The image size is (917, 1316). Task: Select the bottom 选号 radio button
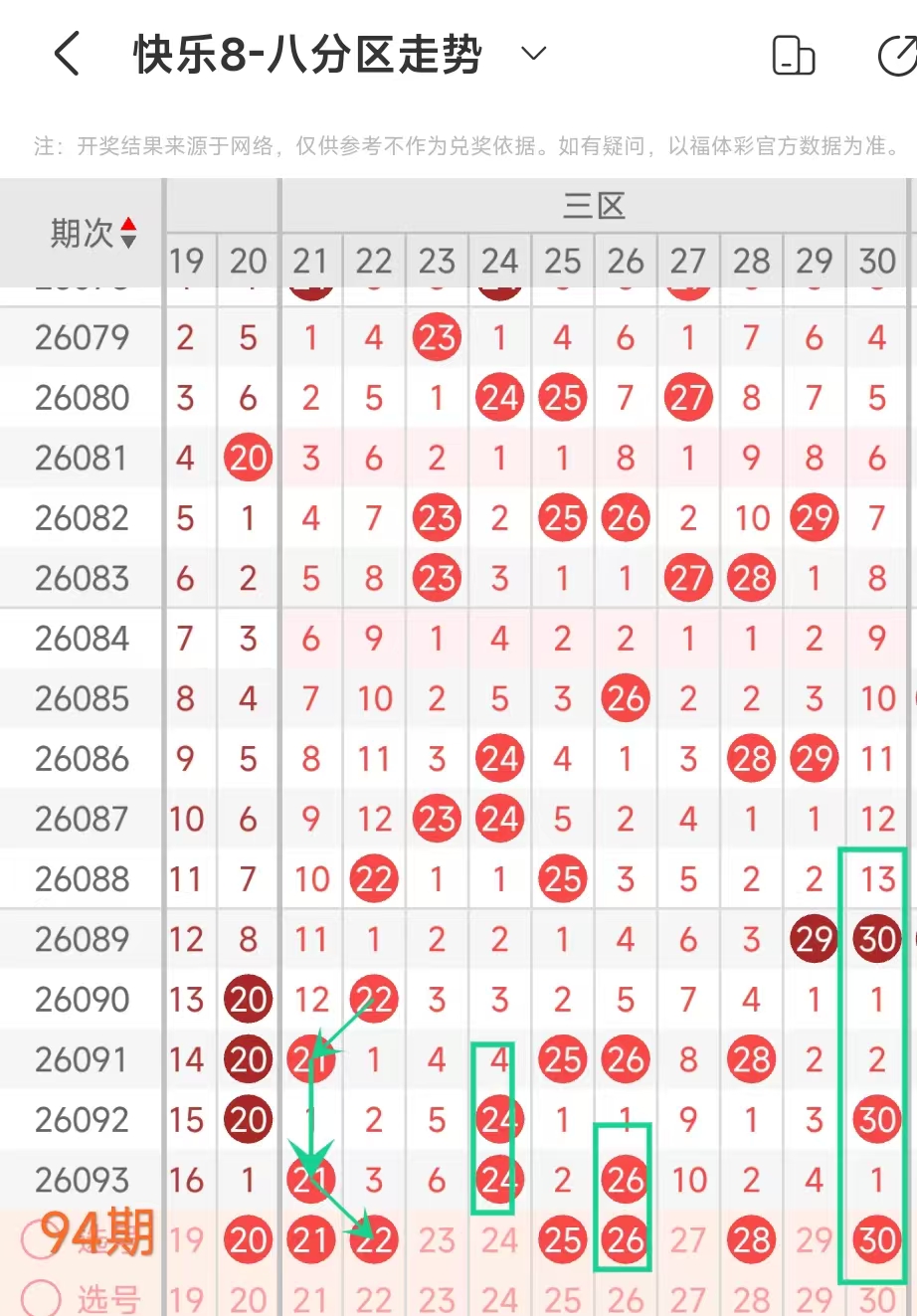41,1297
